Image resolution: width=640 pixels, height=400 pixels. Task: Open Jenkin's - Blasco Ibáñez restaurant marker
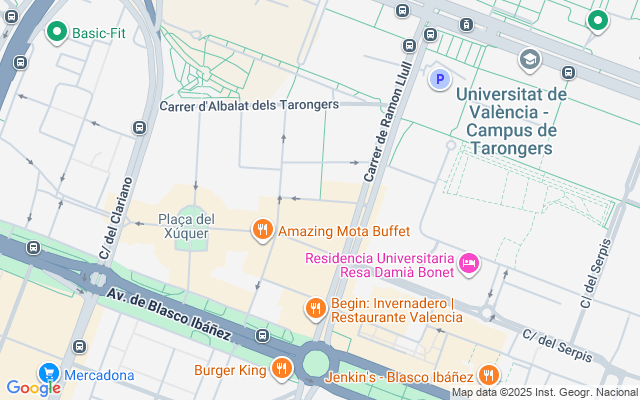(489, 375)
